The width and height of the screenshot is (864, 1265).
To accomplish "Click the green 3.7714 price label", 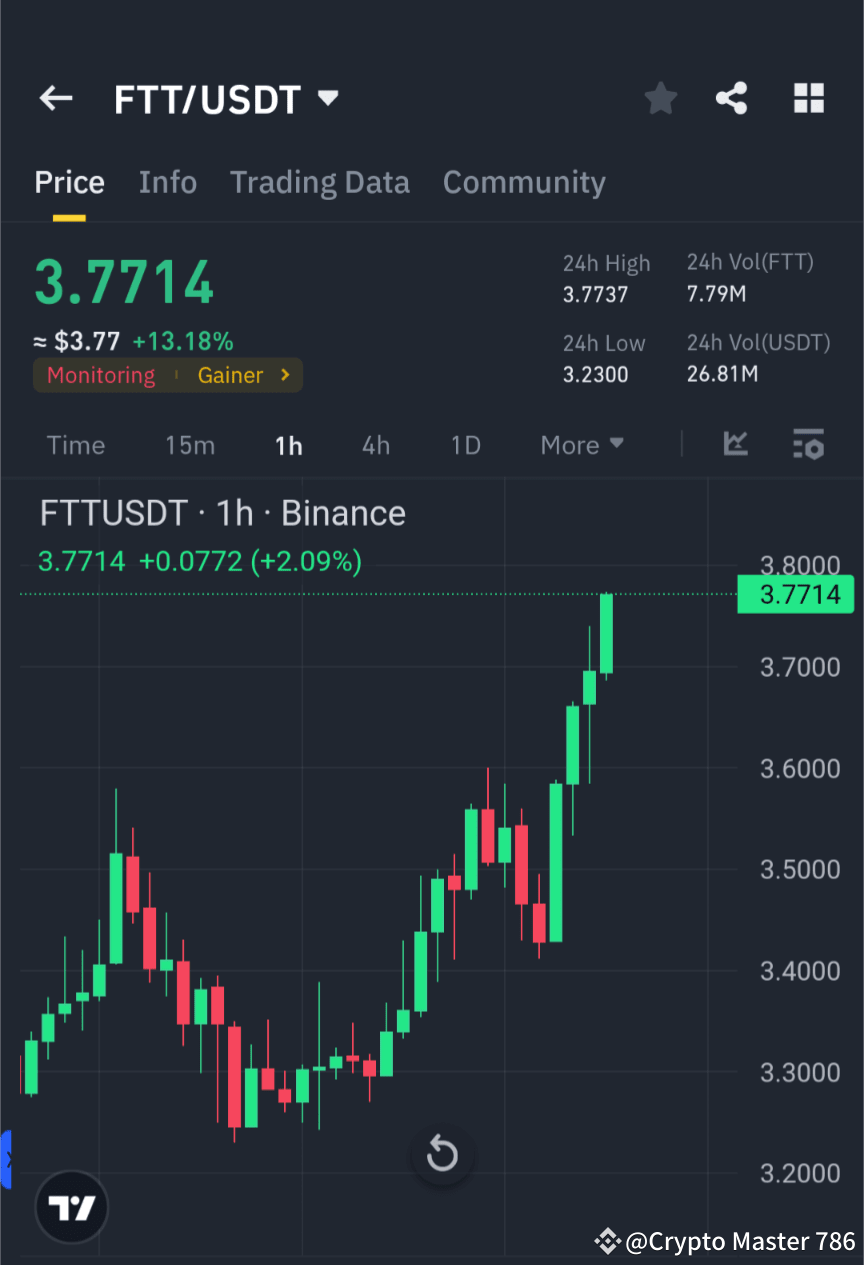I will click(795, 594).
